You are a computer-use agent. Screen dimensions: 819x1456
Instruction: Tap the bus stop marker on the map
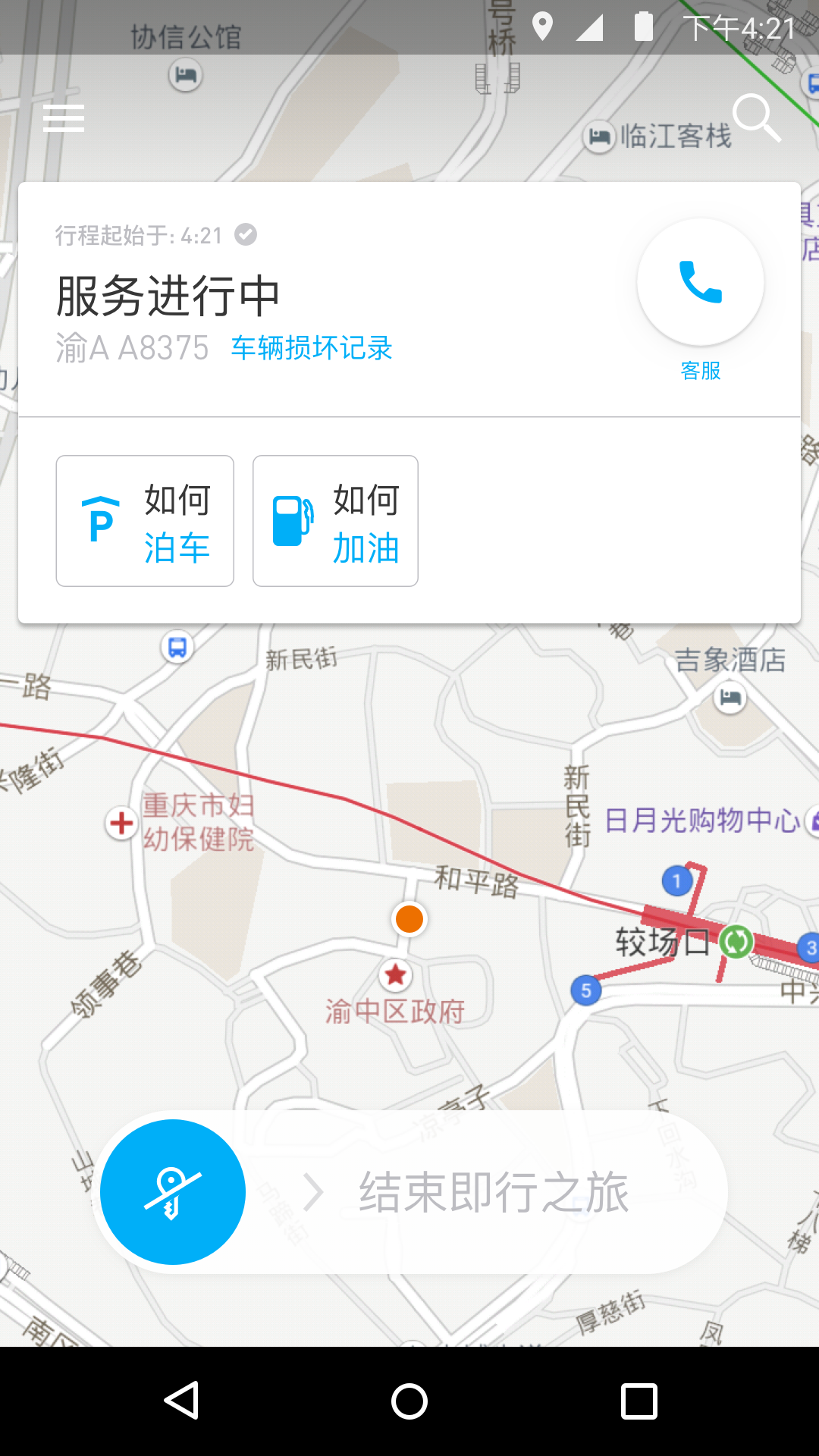(177, 648)
